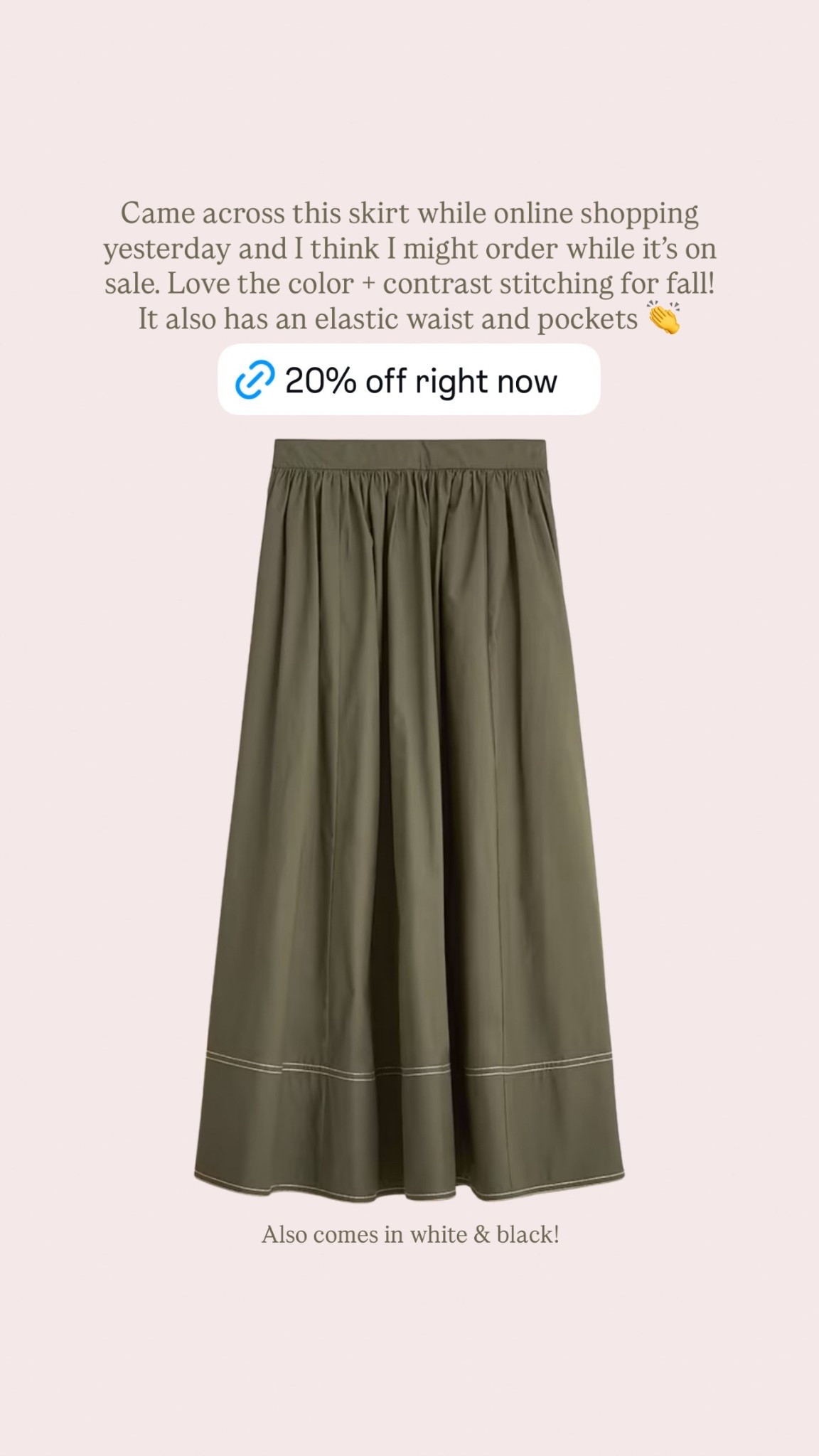Tap the first line of the caption
The image size is (819, 1456).
click(x=409, y=213)
